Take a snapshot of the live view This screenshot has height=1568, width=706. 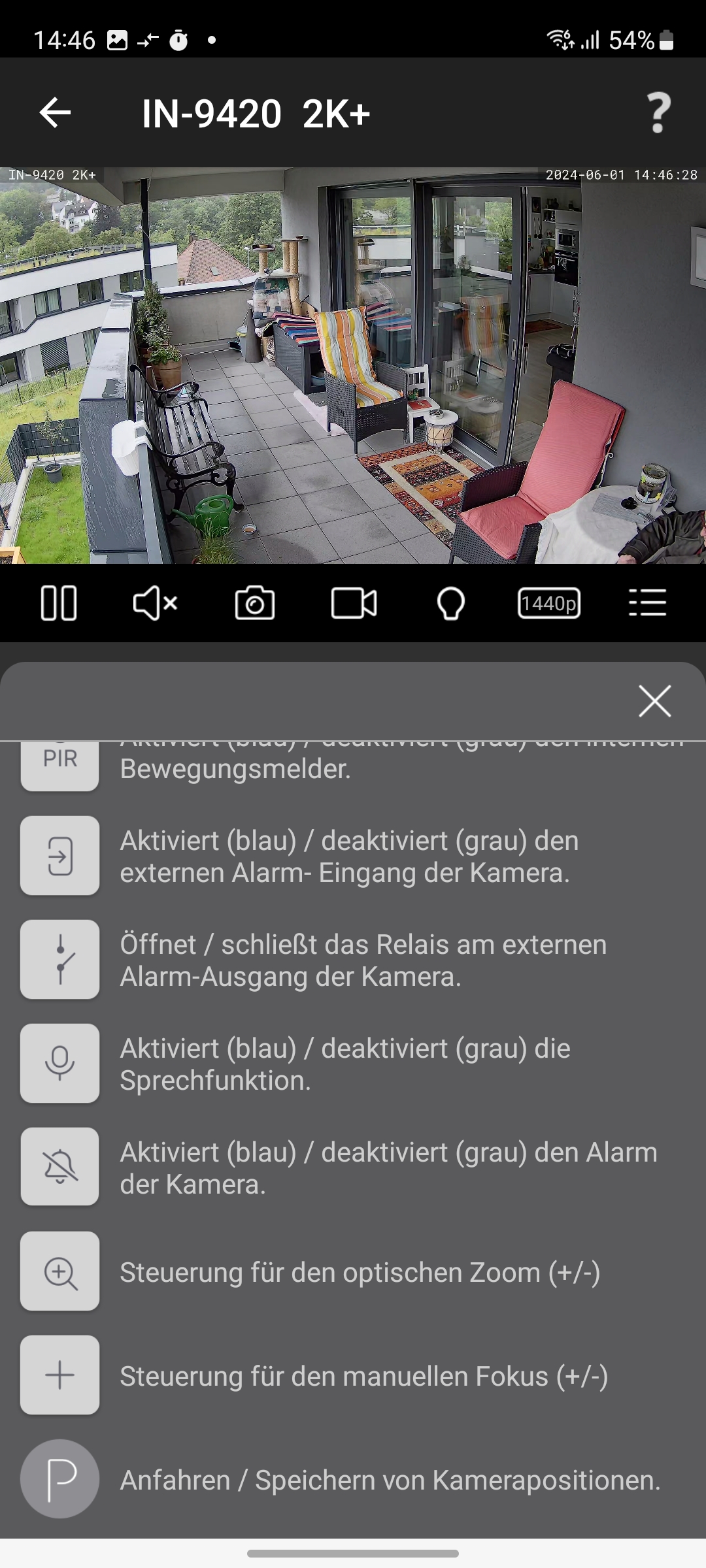[254, 603]
